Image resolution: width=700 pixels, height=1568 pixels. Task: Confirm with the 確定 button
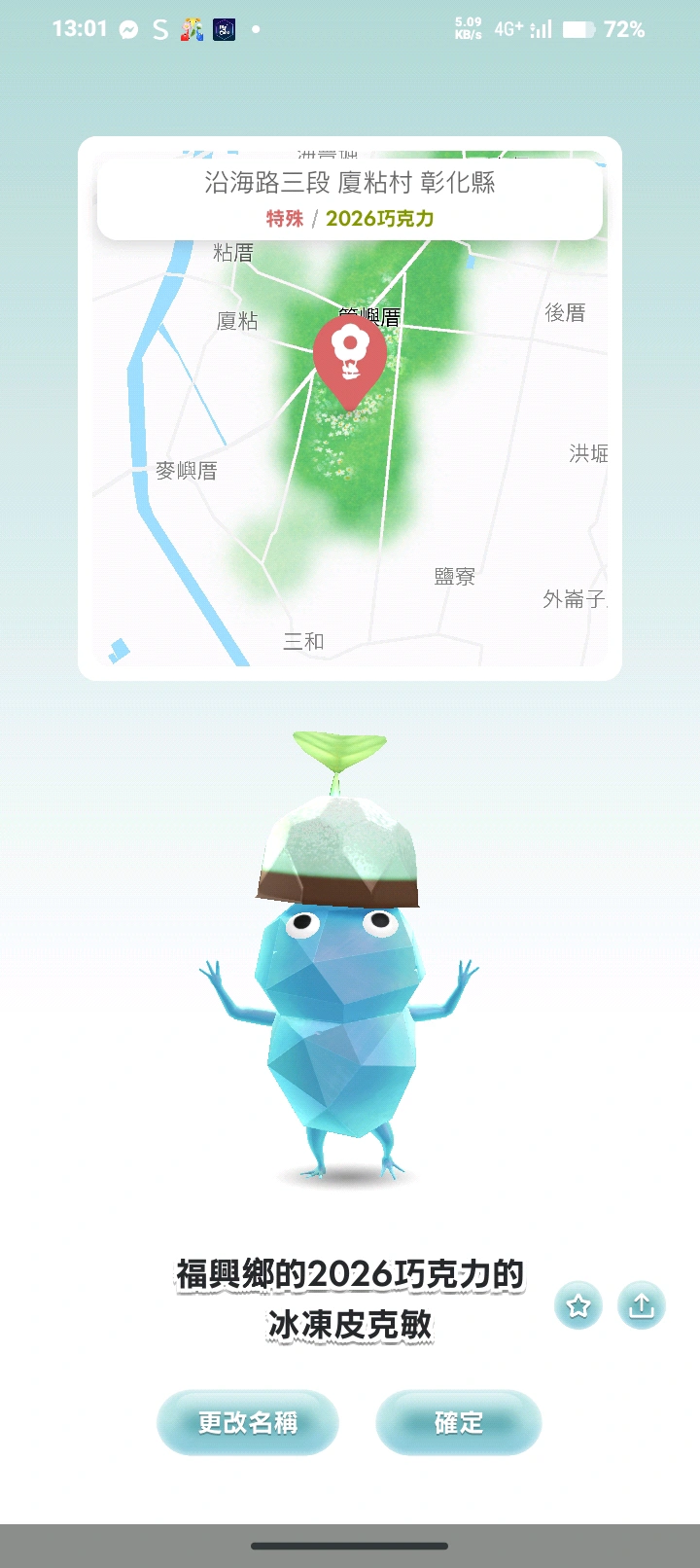[458, 1422]
